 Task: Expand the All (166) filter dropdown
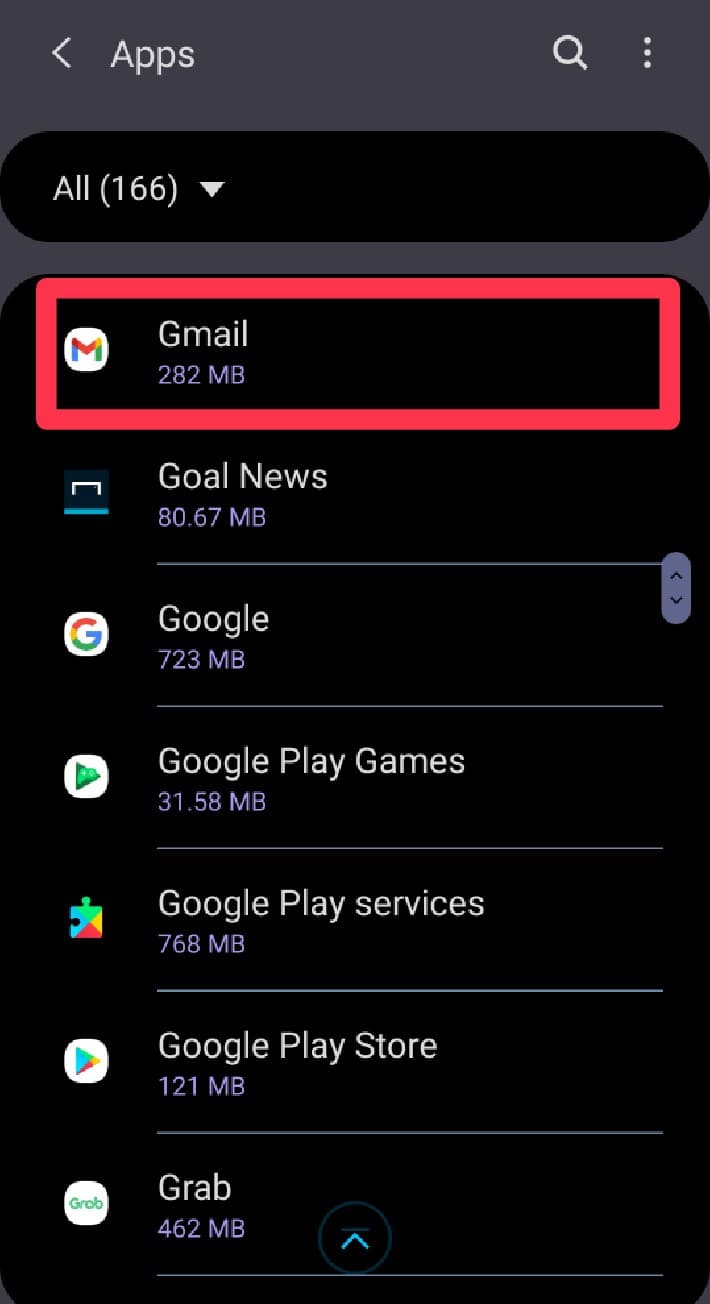click(x=140, y=188)
